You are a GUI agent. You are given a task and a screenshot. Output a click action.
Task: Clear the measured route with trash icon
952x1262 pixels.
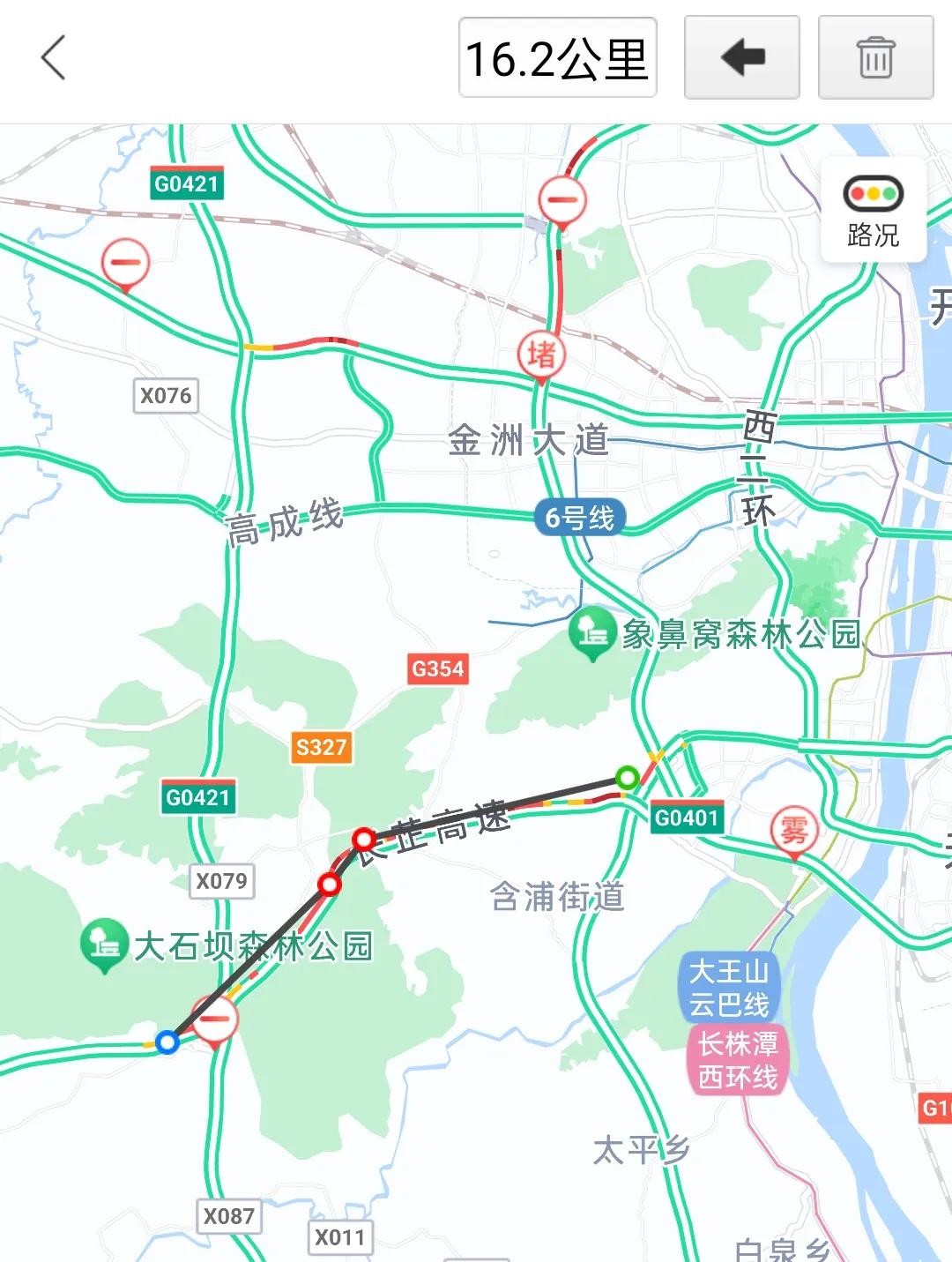(x=875, y=58)
